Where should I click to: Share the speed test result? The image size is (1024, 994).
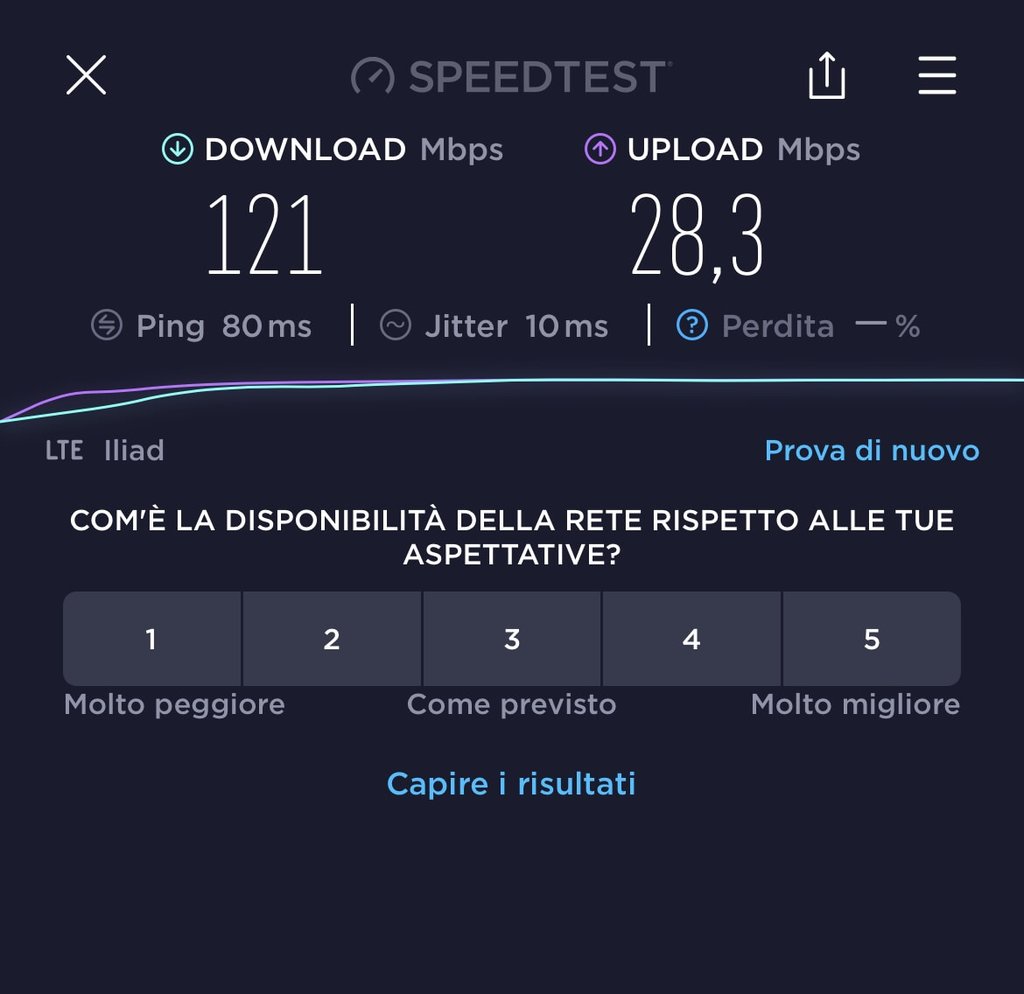(827, 76)
